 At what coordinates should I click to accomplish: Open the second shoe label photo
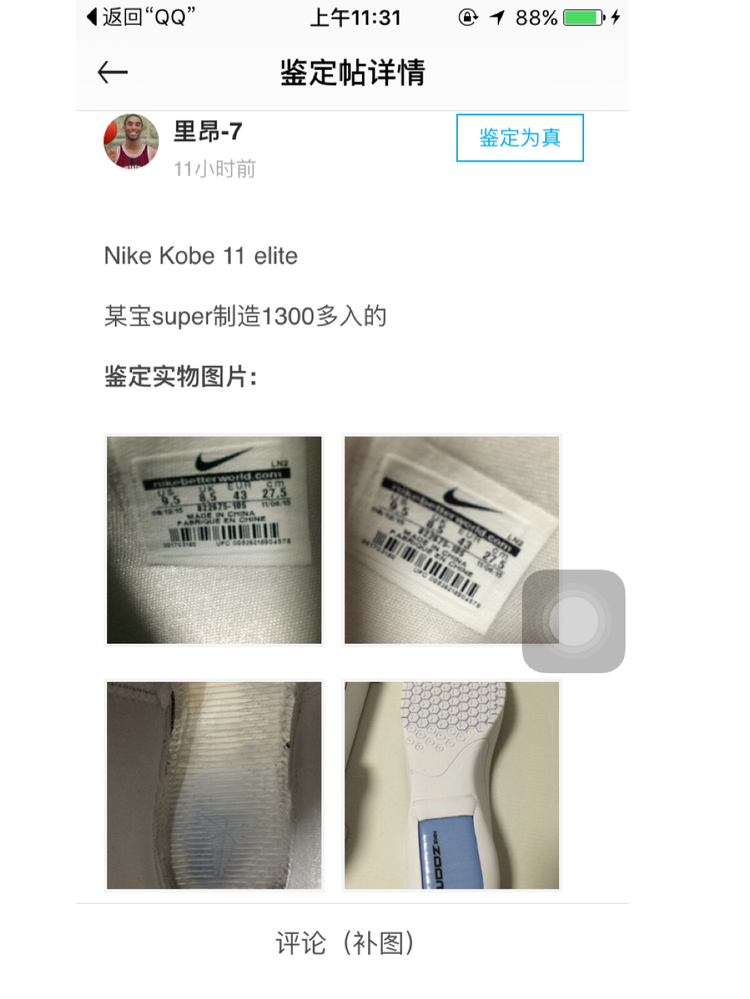pos(451,540)
